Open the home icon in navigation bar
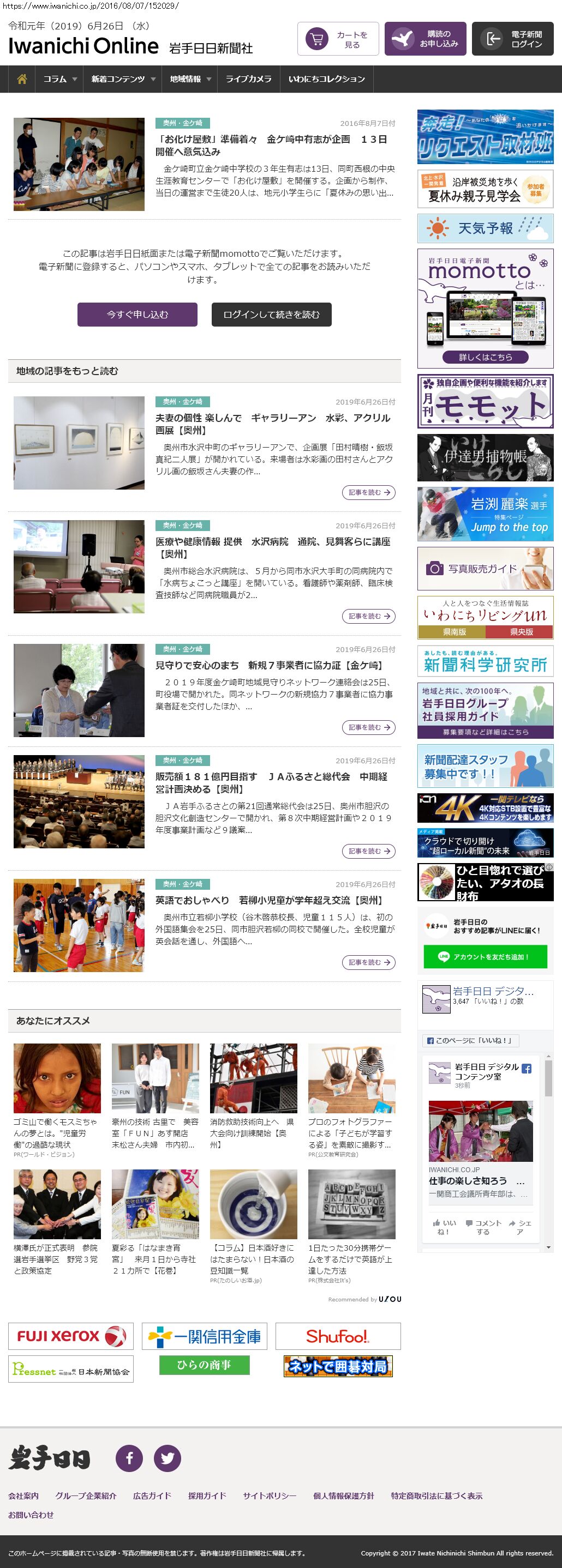Image resolution: width=562 pixels, height=1568 pixels. [22, 79]
